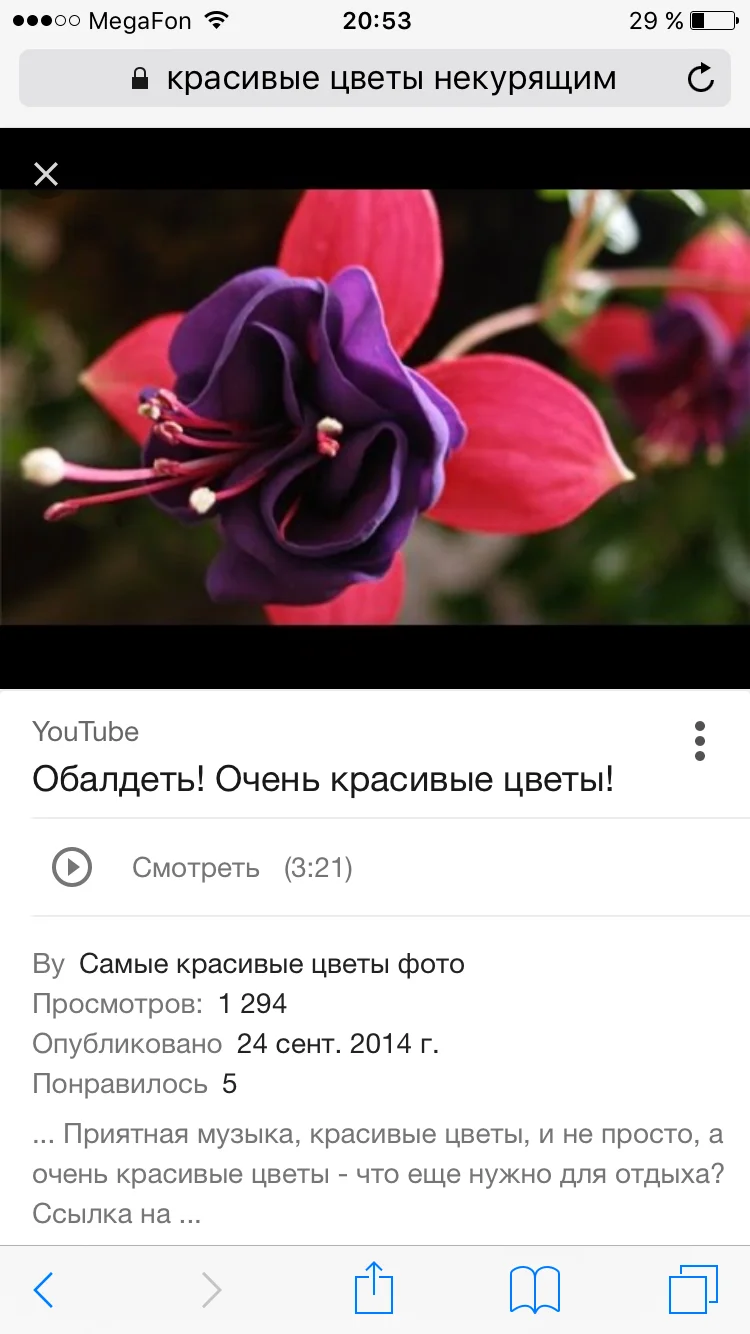Tap the back navigation arrow
Image resolution: width=750 pixels, height=1334 pixels.
(42, 1290)
